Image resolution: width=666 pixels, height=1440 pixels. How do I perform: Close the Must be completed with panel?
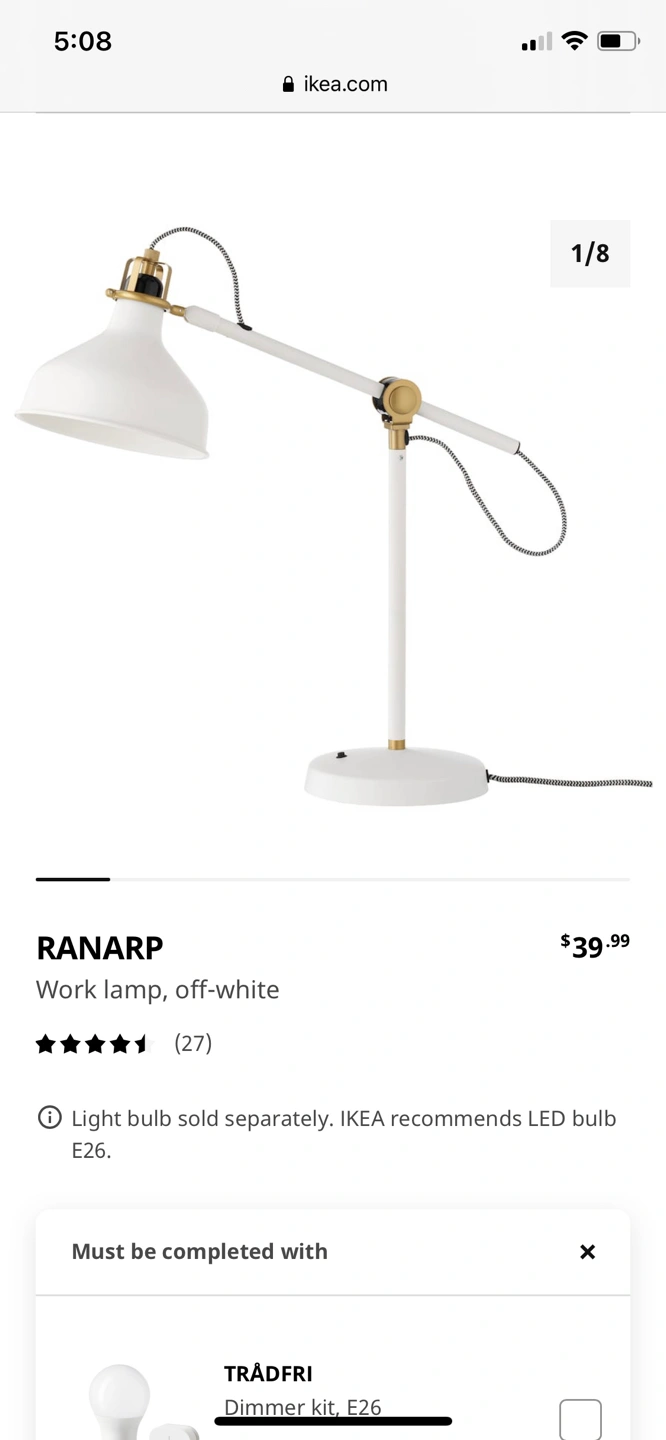coord(587,1252)
